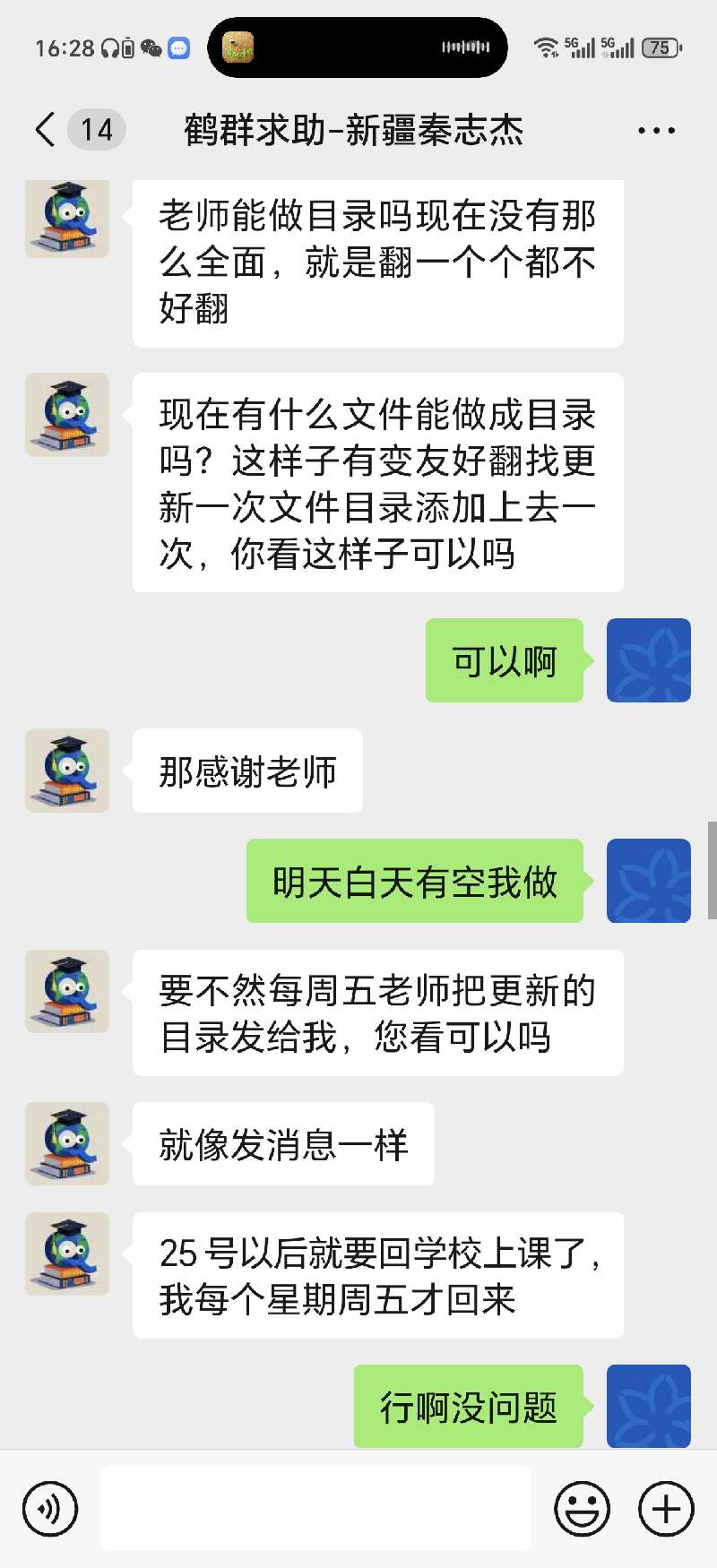Switch to voice message input

(50, 1509)
